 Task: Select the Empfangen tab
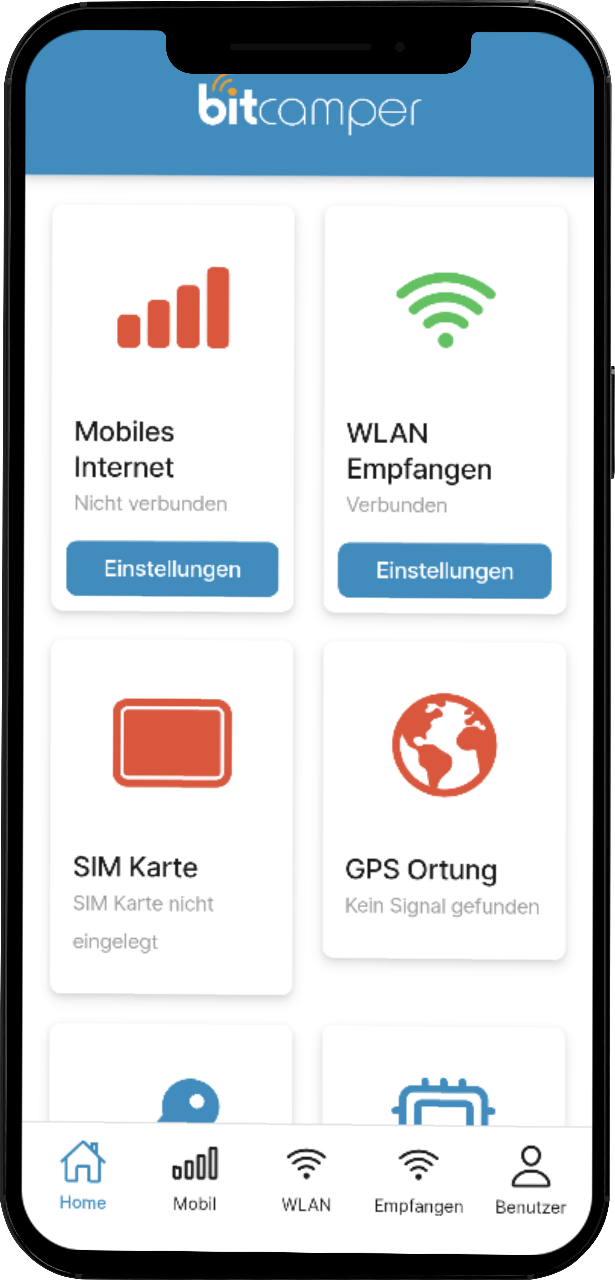(x=418, y=1179)
